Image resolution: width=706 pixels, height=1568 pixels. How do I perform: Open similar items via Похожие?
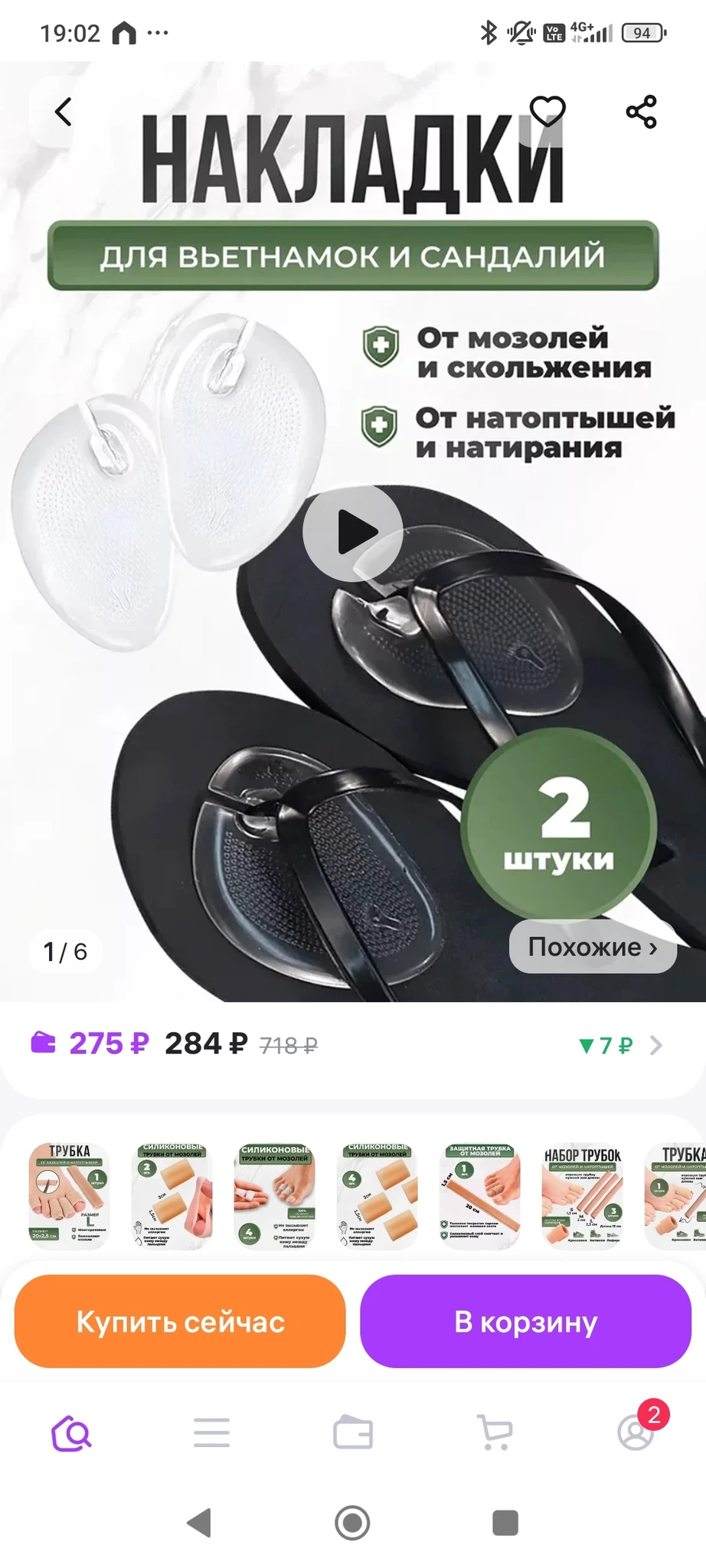(x=593, y=947)
